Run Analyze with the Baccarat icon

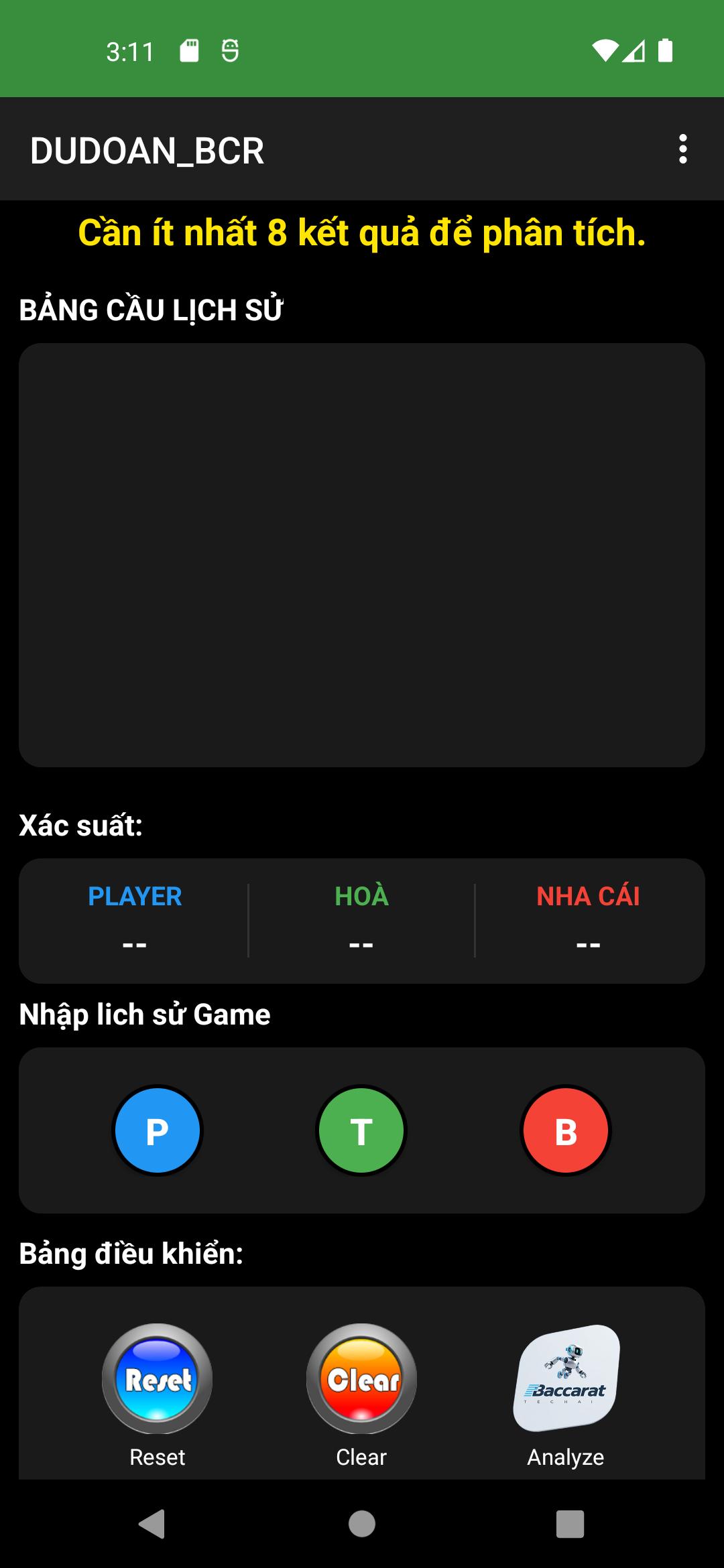pyautogui.click(x=566, y=1378)
